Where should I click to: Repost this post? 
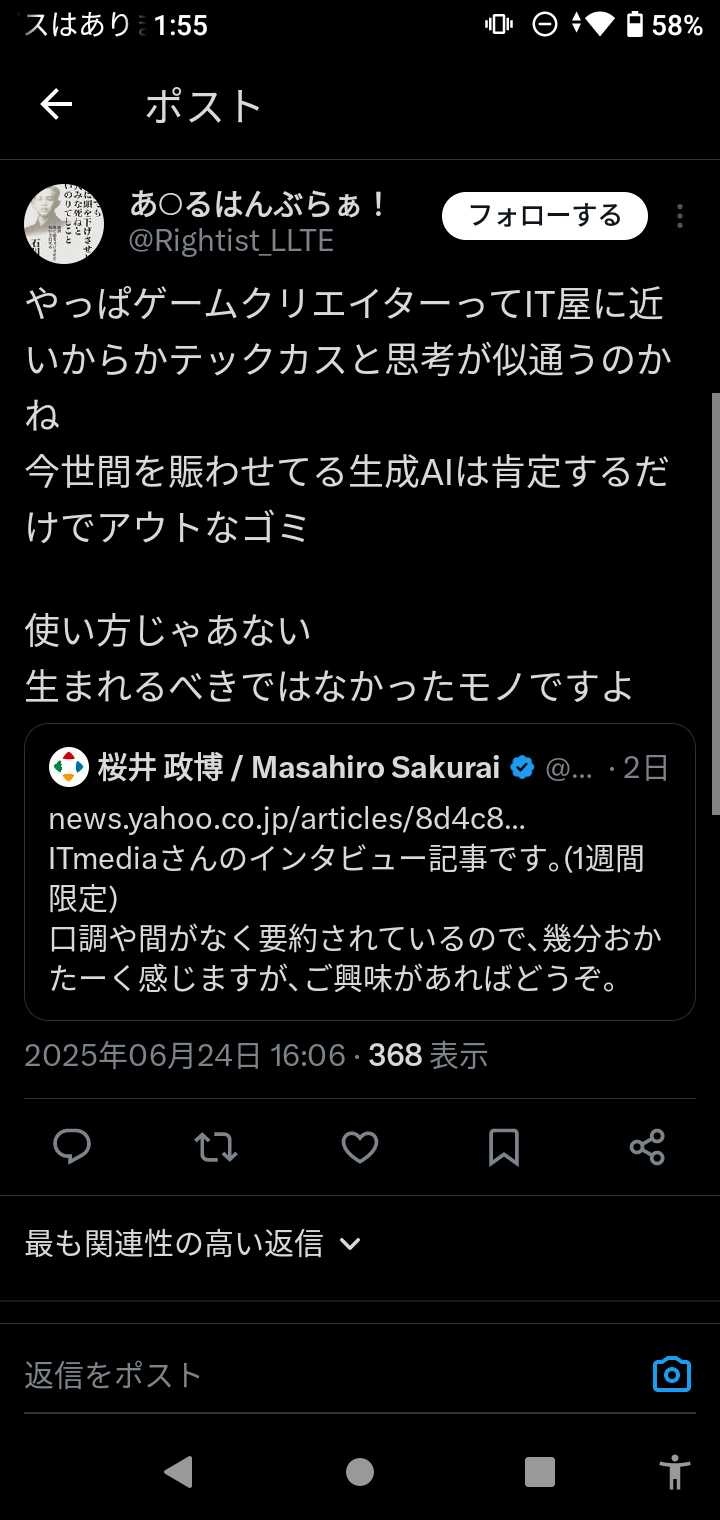tap(216, 1147)
